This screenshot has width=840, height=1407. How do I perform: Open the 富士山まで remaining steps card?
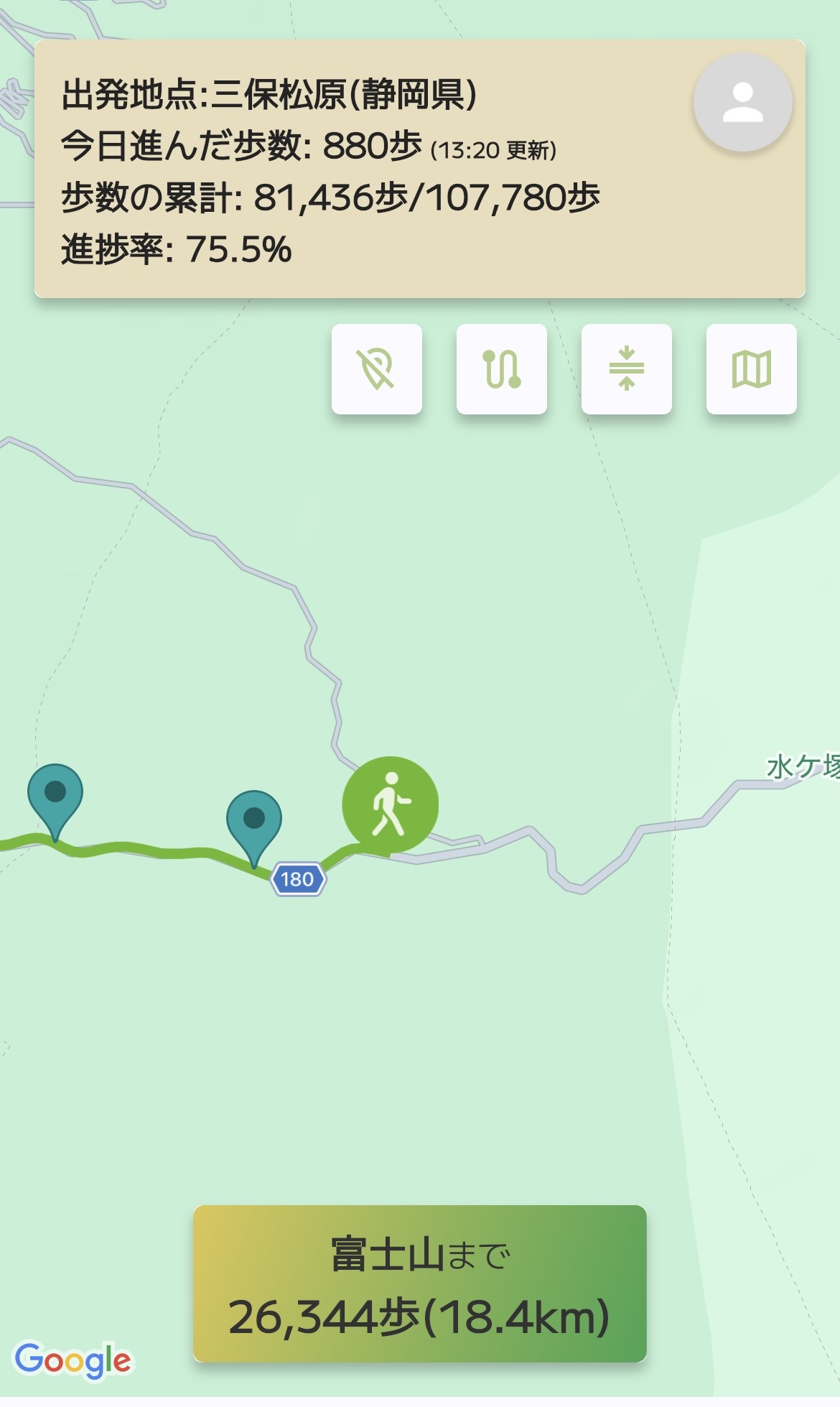tap(420, 1283)
